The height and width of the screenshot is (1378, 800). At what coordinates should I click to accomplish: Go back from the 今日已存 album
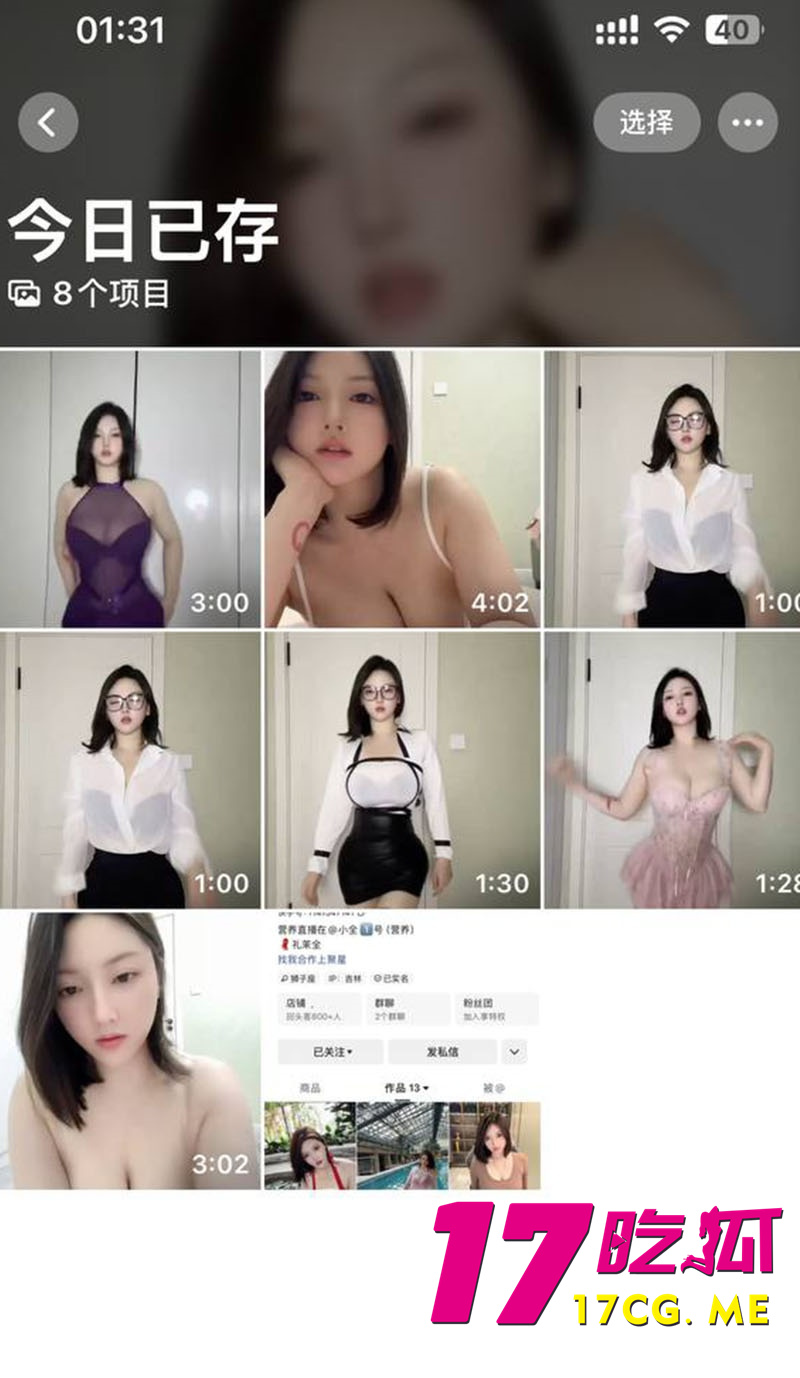pyautogui.click(x=47, y=122)
